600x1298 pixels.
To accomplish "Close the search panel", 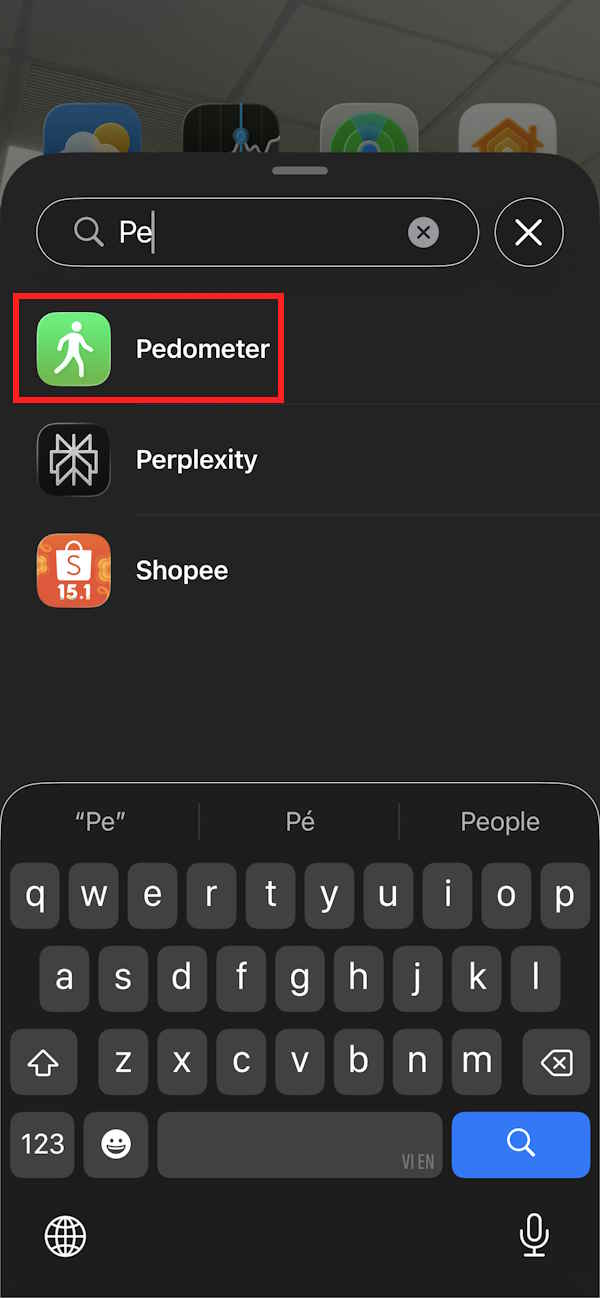I will [x=528, y=233].
